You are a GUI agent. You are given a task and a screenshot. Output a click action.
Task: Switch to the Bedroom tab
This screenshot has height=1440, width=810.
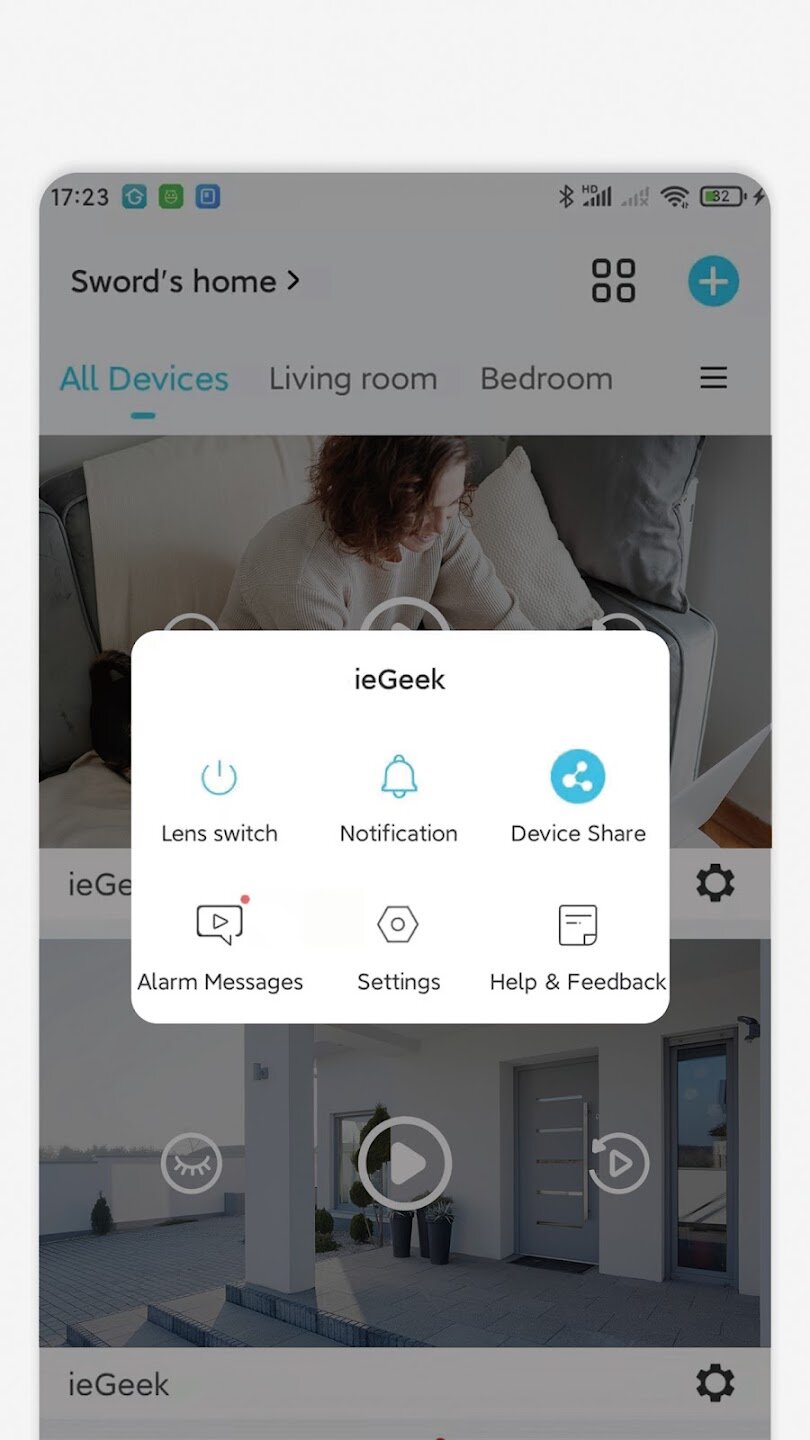[546, 379]
